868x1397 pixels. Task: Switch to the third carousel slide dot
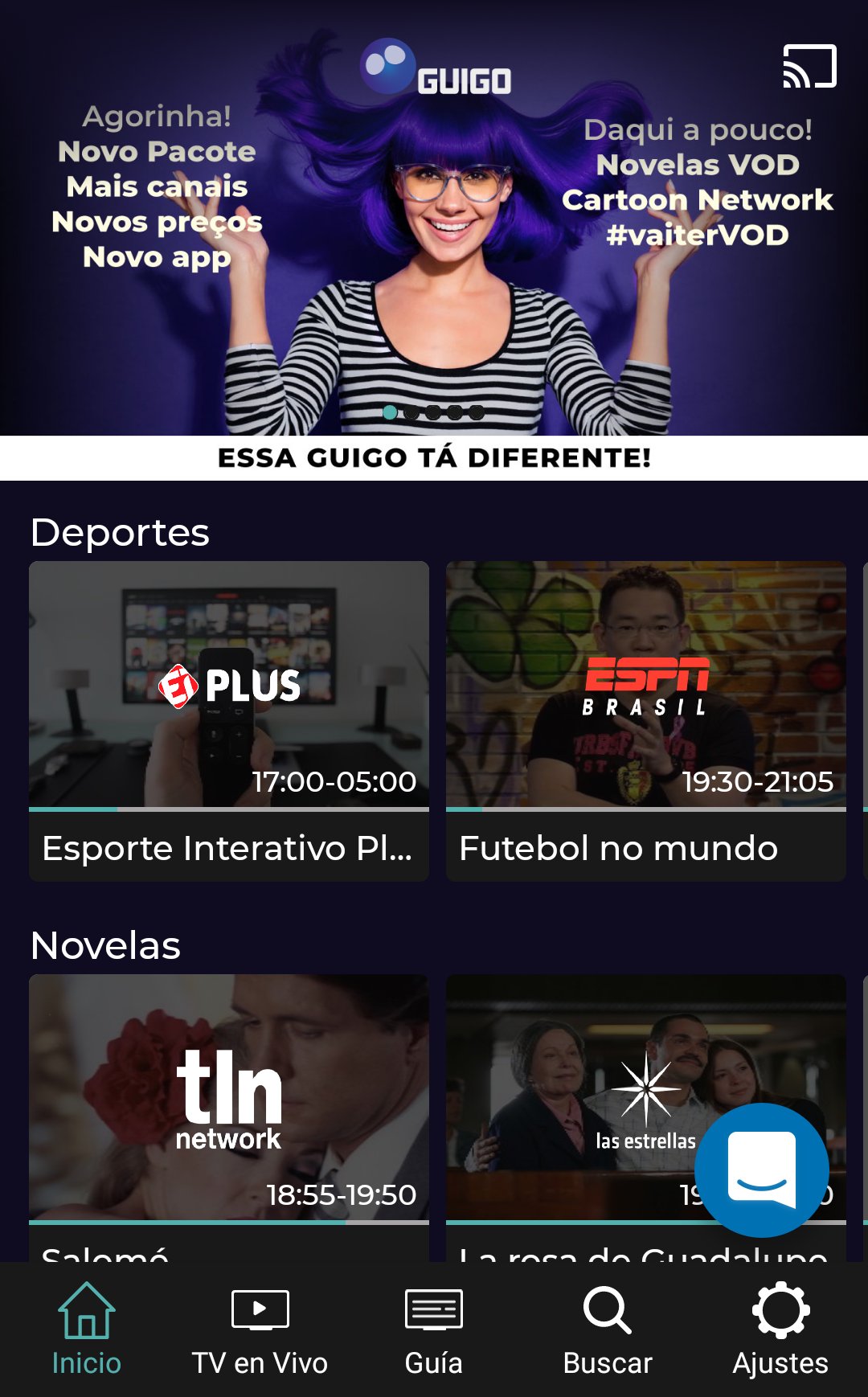[x=434, y=412]
